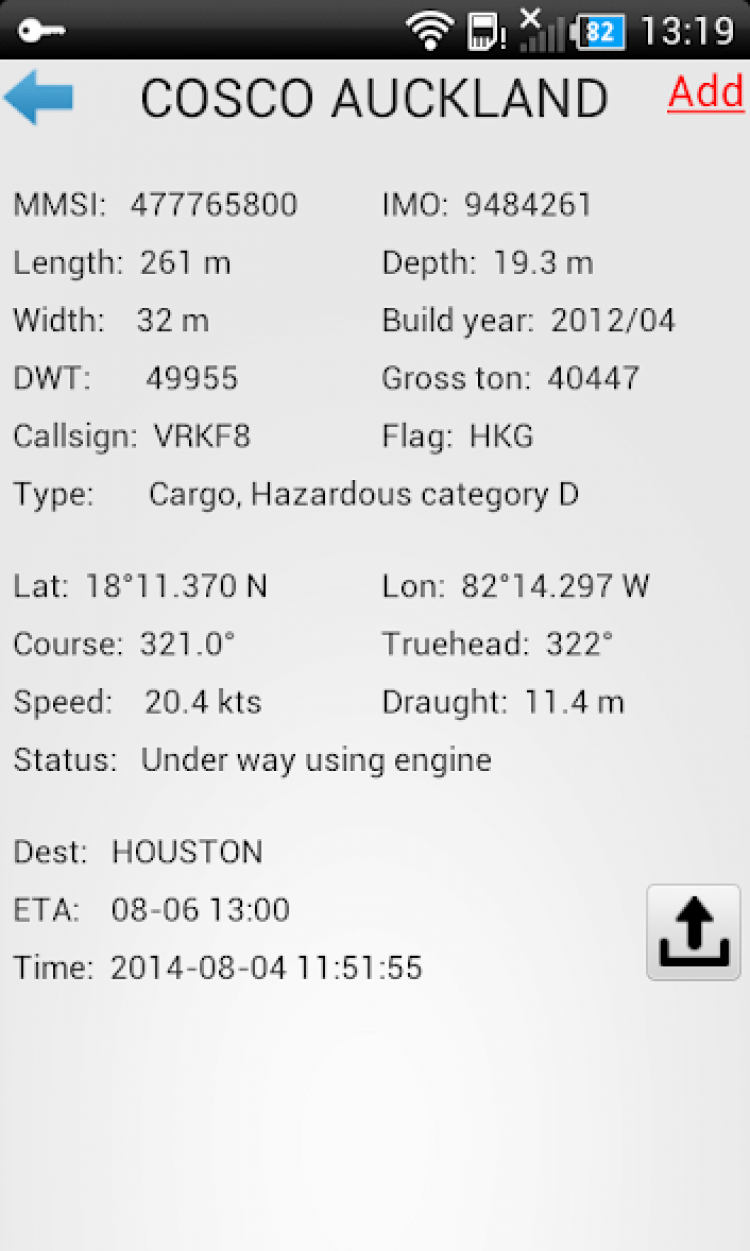Share the COSCO AUCKLAND ship details
Screen dimensions: 750x1251
pyautogui.click(x=693, y=932)
